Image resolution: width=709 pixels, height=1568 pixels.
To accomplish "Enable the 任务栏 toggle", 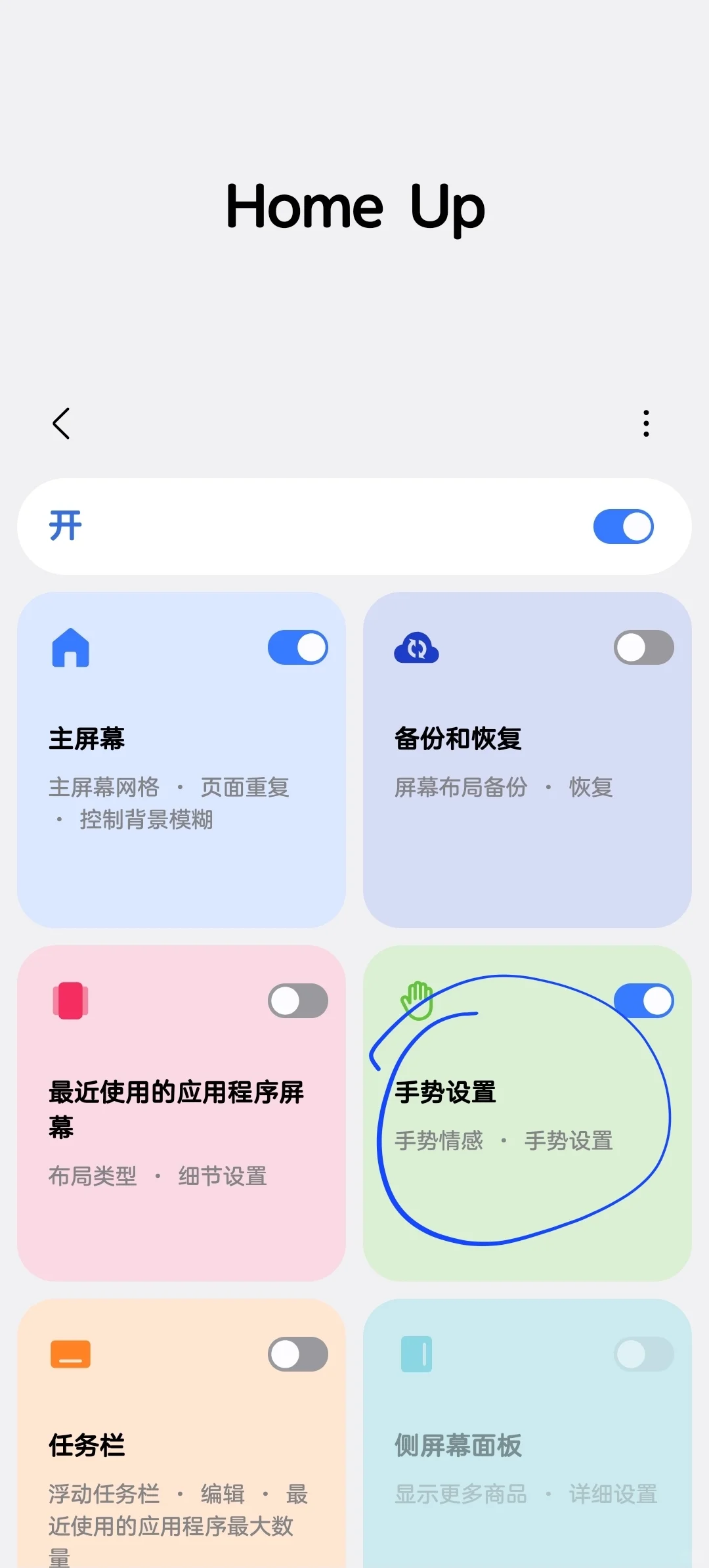I will click(297, 1355).
